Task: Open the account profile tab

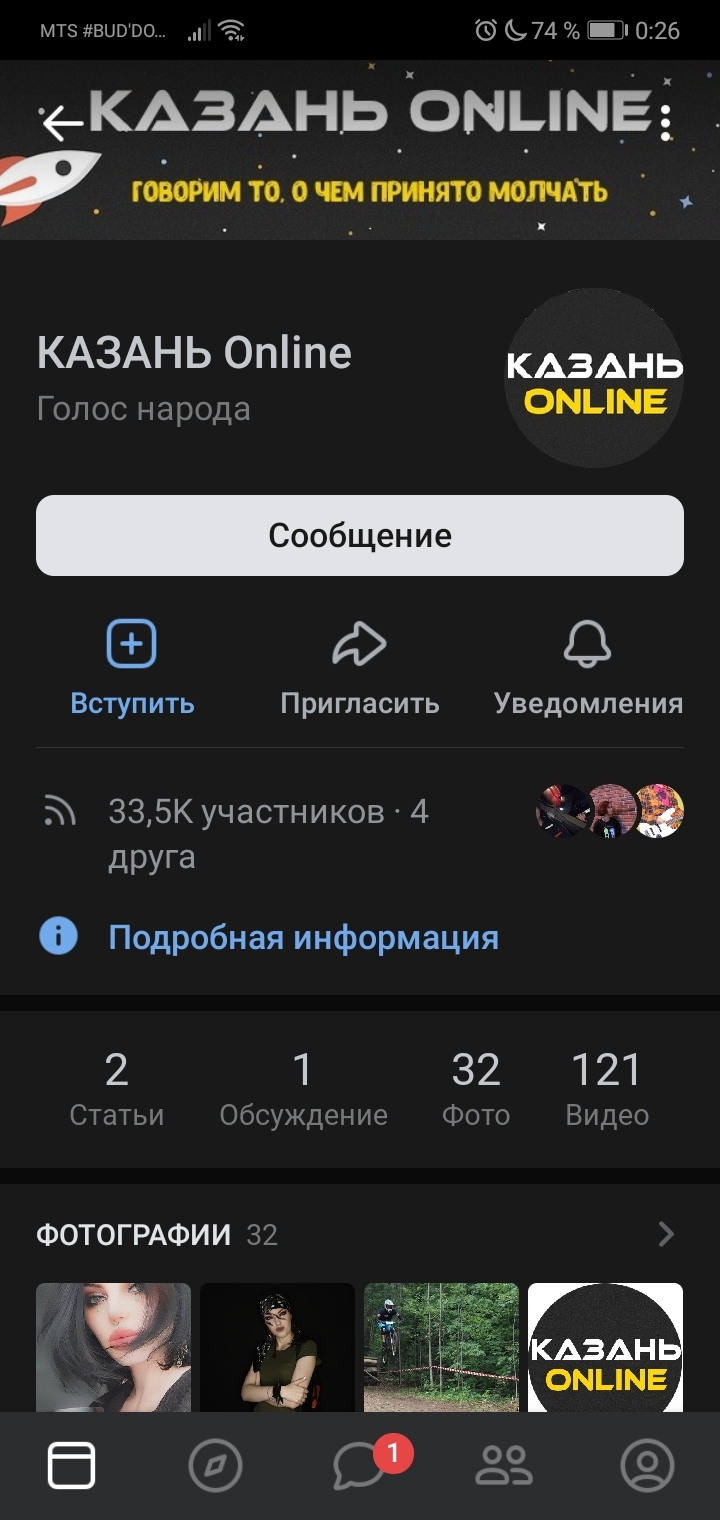Action: [x=647, y=1466]
